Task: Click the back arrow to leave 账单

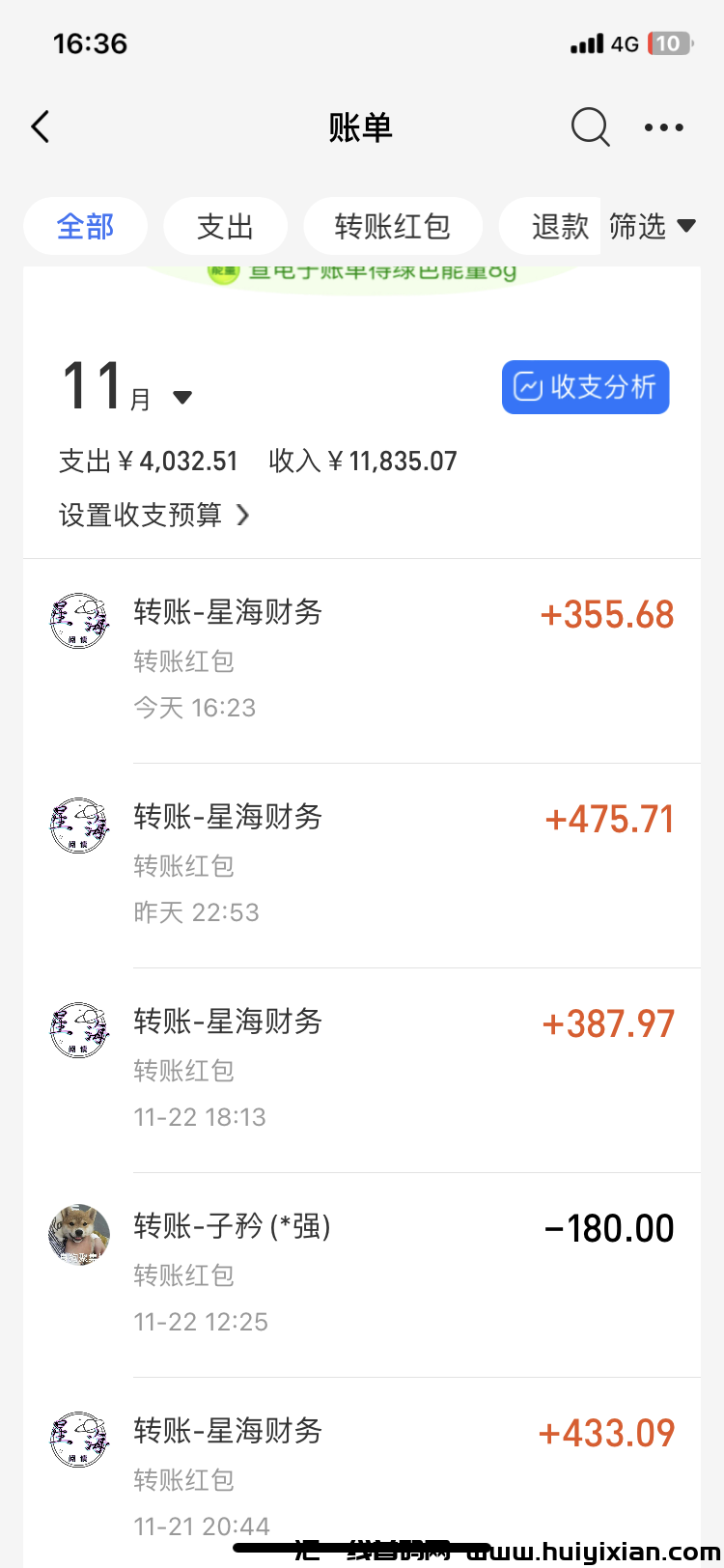Action: click(x=39, y=126)
